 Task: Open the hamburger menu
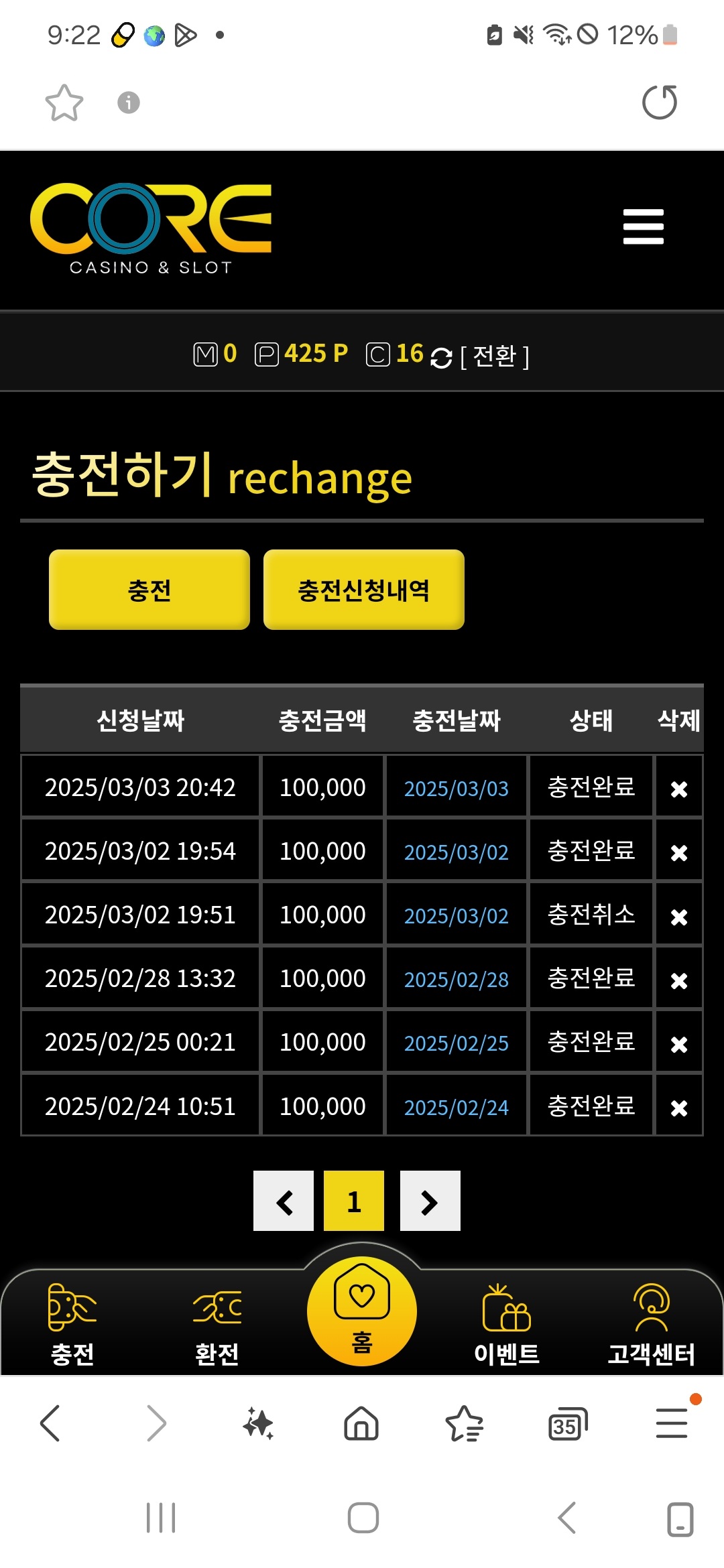[643, 226]
